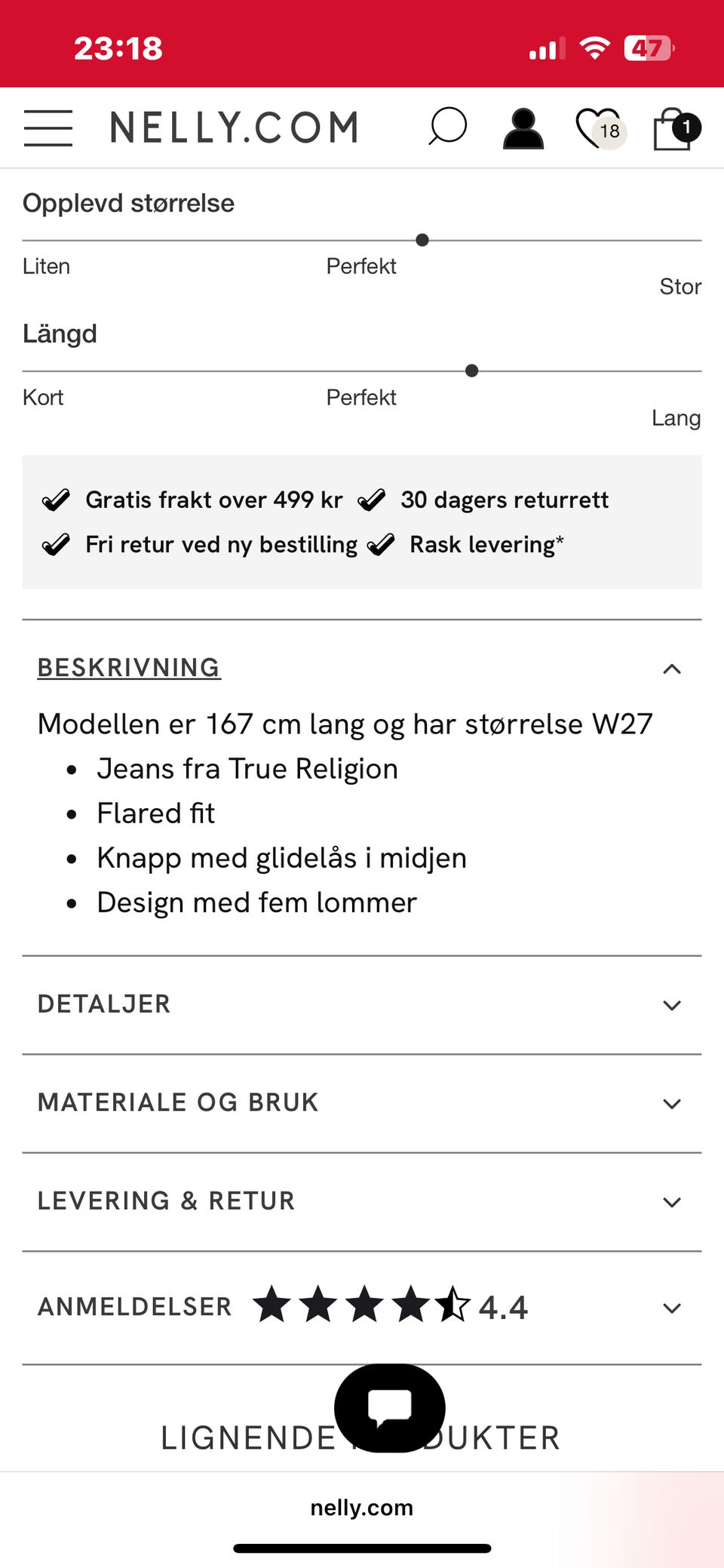Image resolution: width=724 pixels, height=1568 pixels.
Task: Expand the DETALJER section
Action: click(670, 1005)
